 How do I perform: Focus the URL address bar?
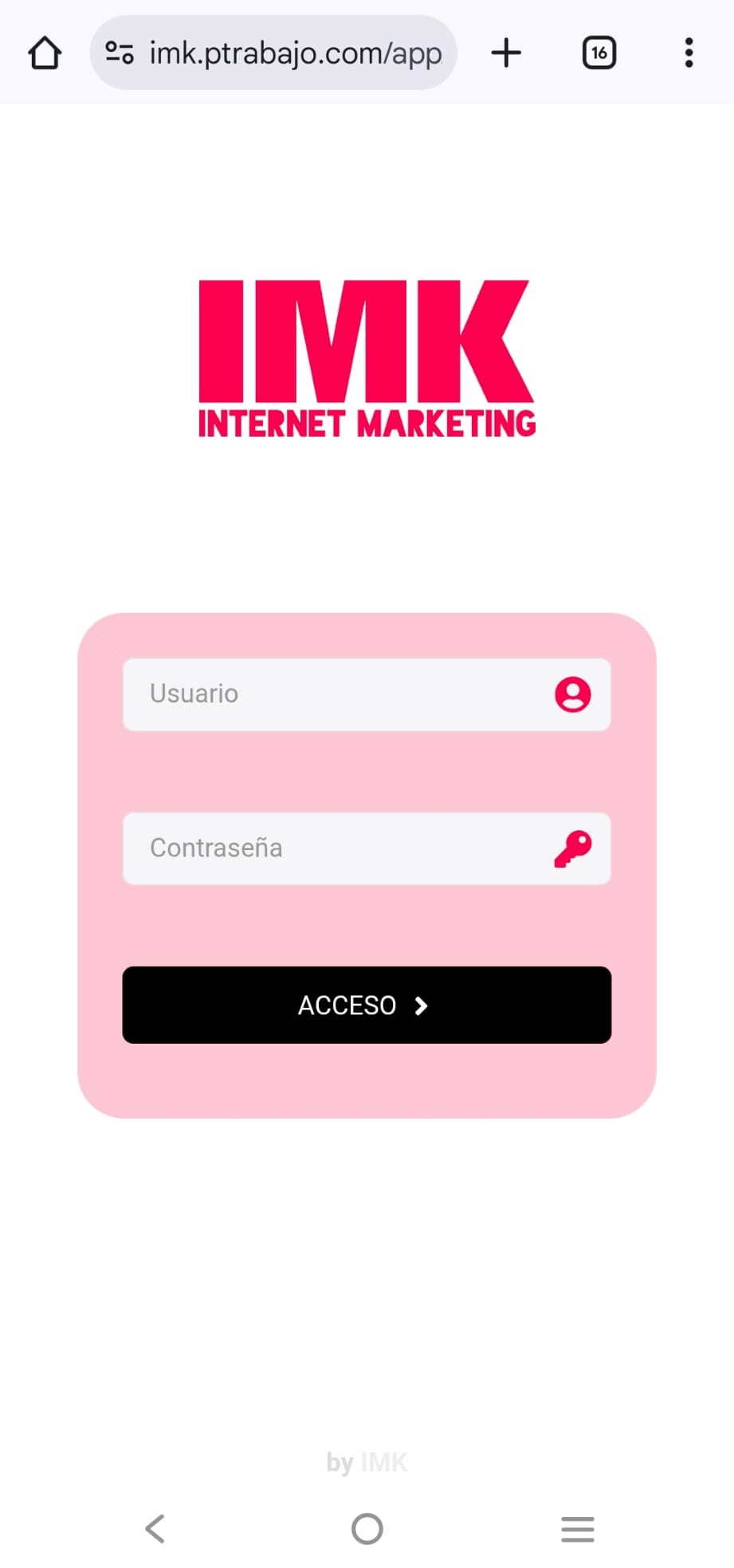[293, 53]
